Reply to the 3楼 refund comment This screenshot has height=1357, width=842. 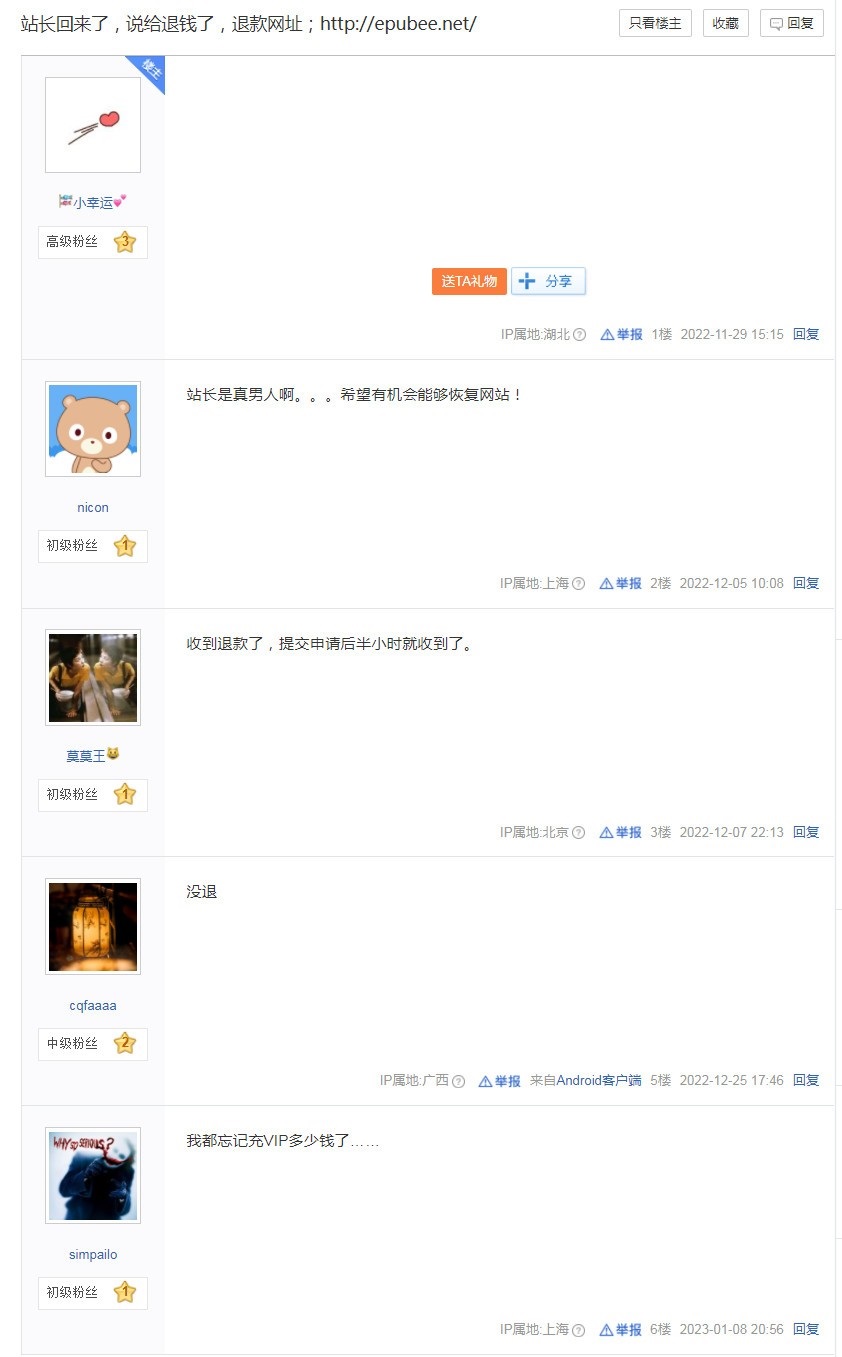tap(806, 832)
